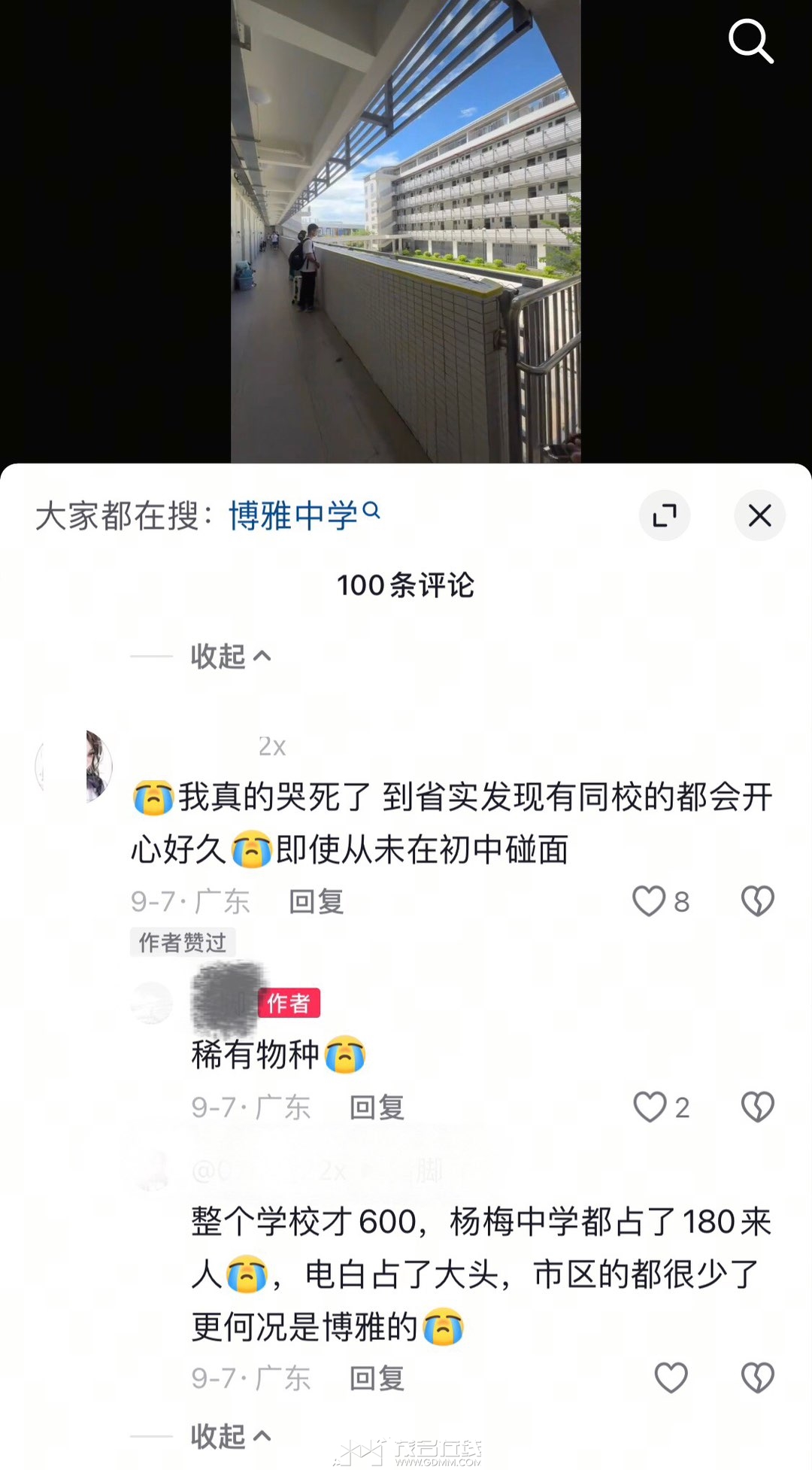The width and height of the screenshot is (812, 1470).
Task: Collapse replies with the upper 收起
Action: [229, 656]
